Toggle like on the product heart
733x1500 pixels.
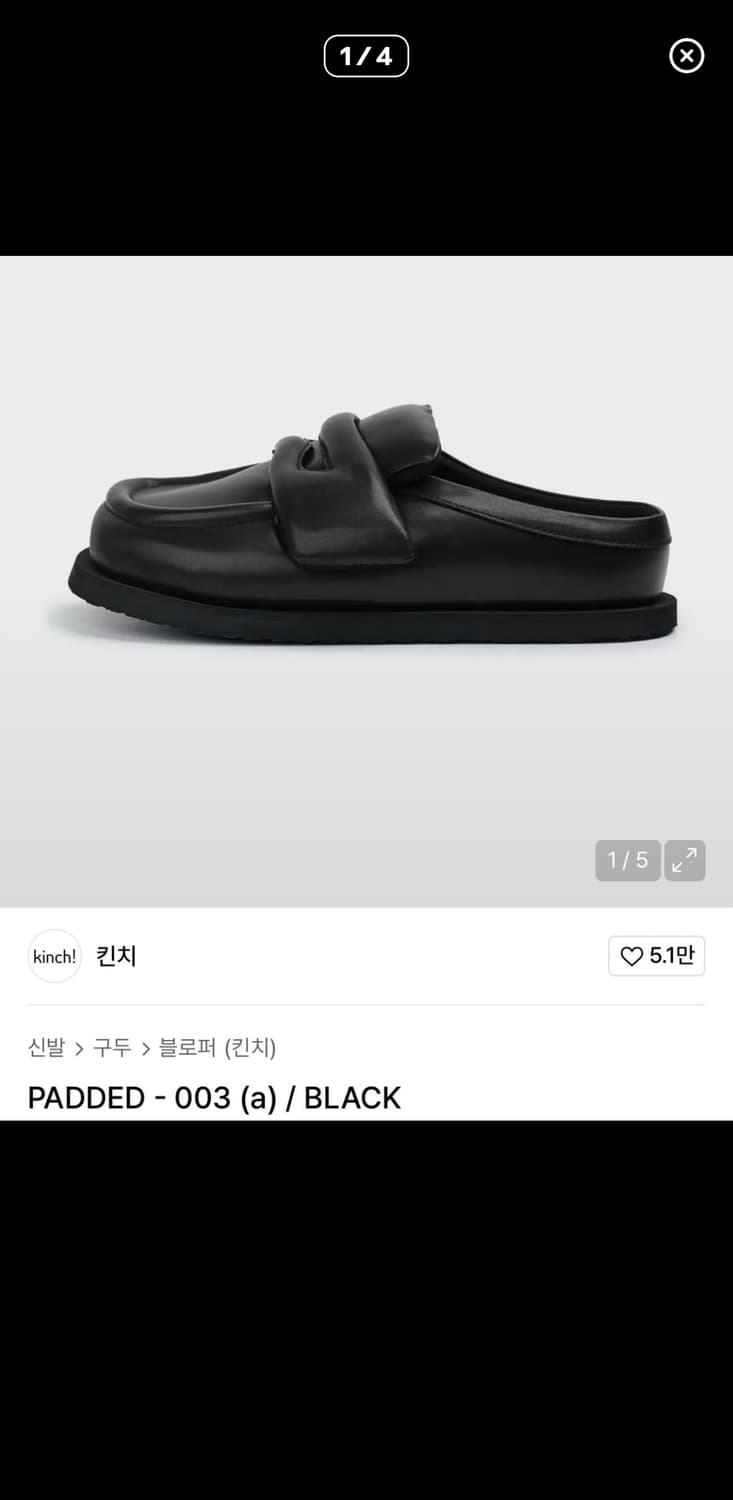[632, 956]
